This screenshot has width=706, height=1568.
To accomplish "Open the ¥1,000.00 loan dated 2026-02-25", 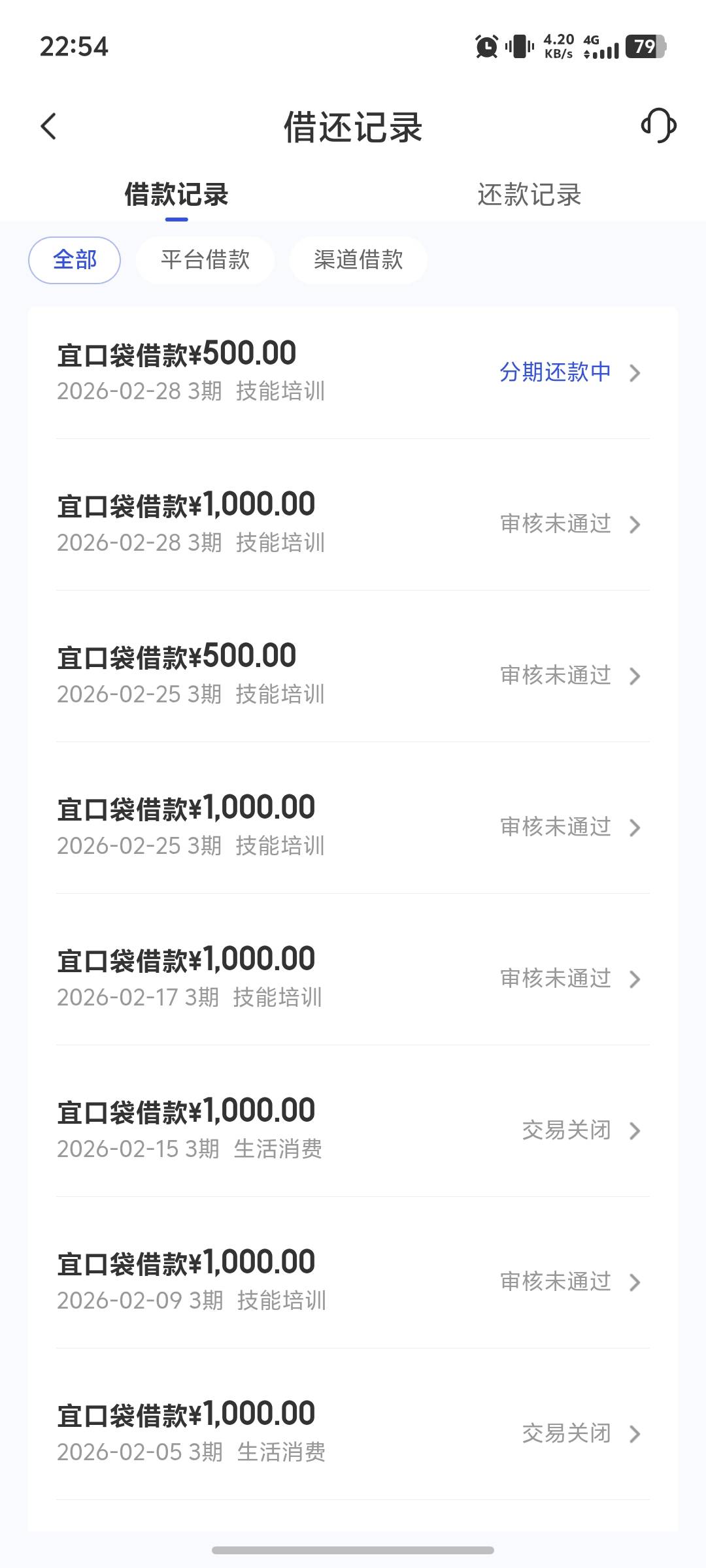I will click(x=353, y=826).
